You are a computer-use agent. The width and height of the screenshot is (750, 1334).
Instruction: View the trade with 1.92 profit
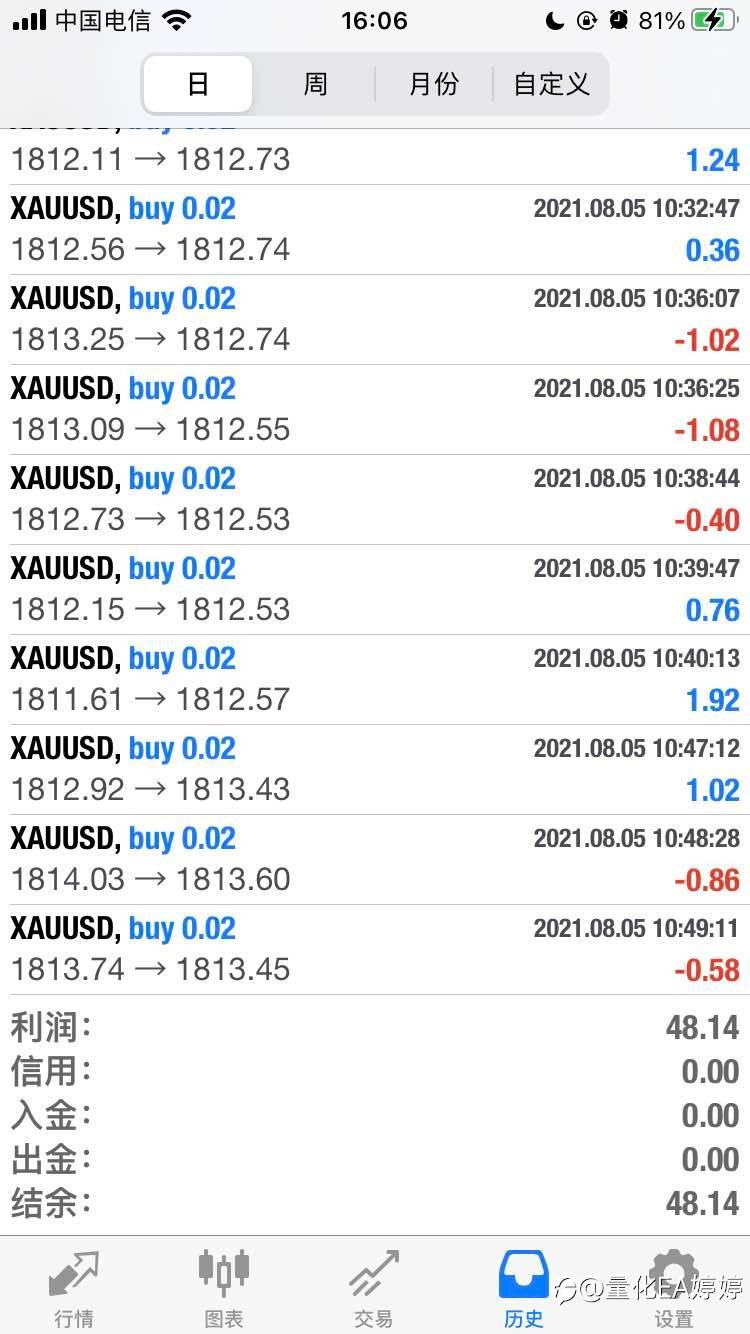375,680
